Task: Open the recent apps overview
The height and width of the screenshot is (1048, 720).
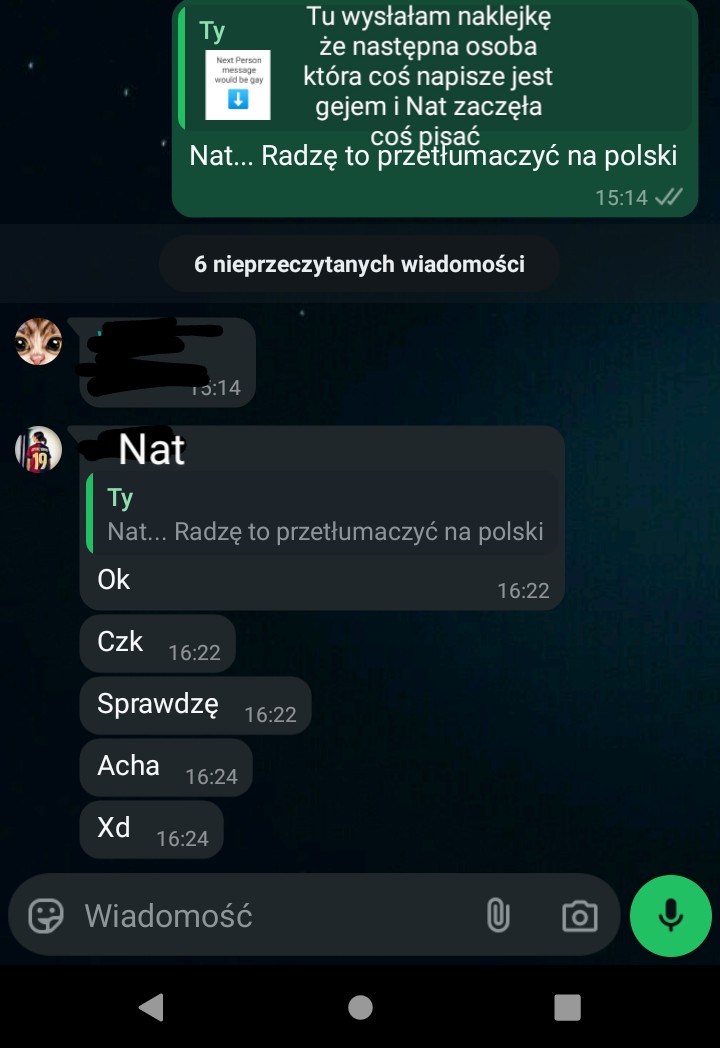Action: pyautogui.click(x=568, y=1007)
